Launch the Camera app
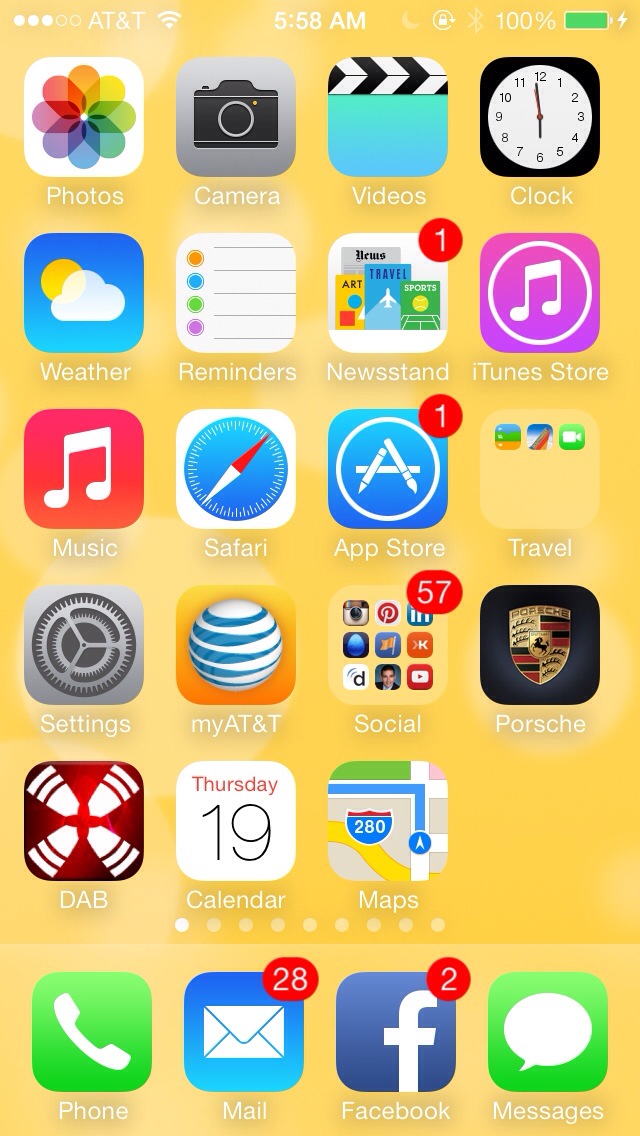640x1136 pixels. coord(236,117)
